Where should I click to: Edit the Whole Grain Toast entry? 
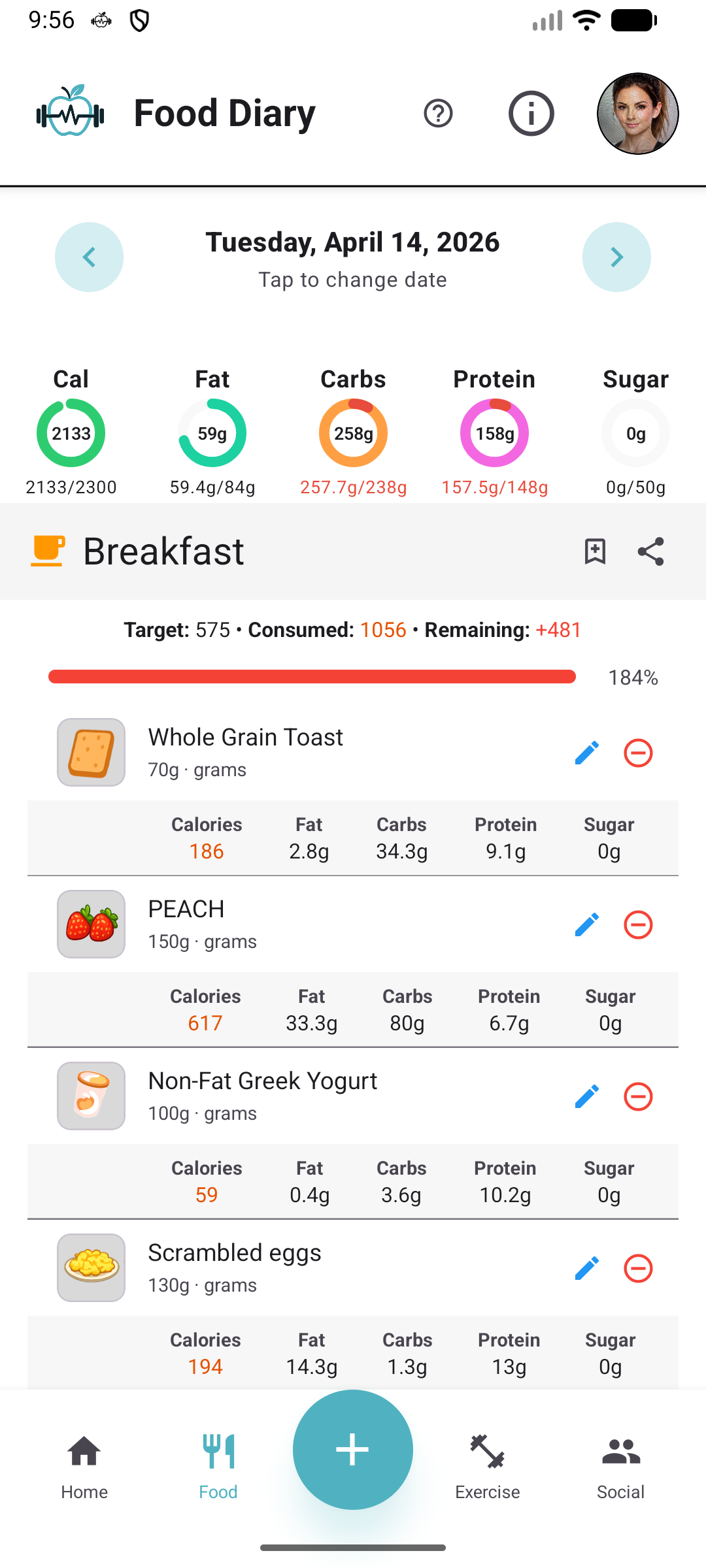(586, 752)
